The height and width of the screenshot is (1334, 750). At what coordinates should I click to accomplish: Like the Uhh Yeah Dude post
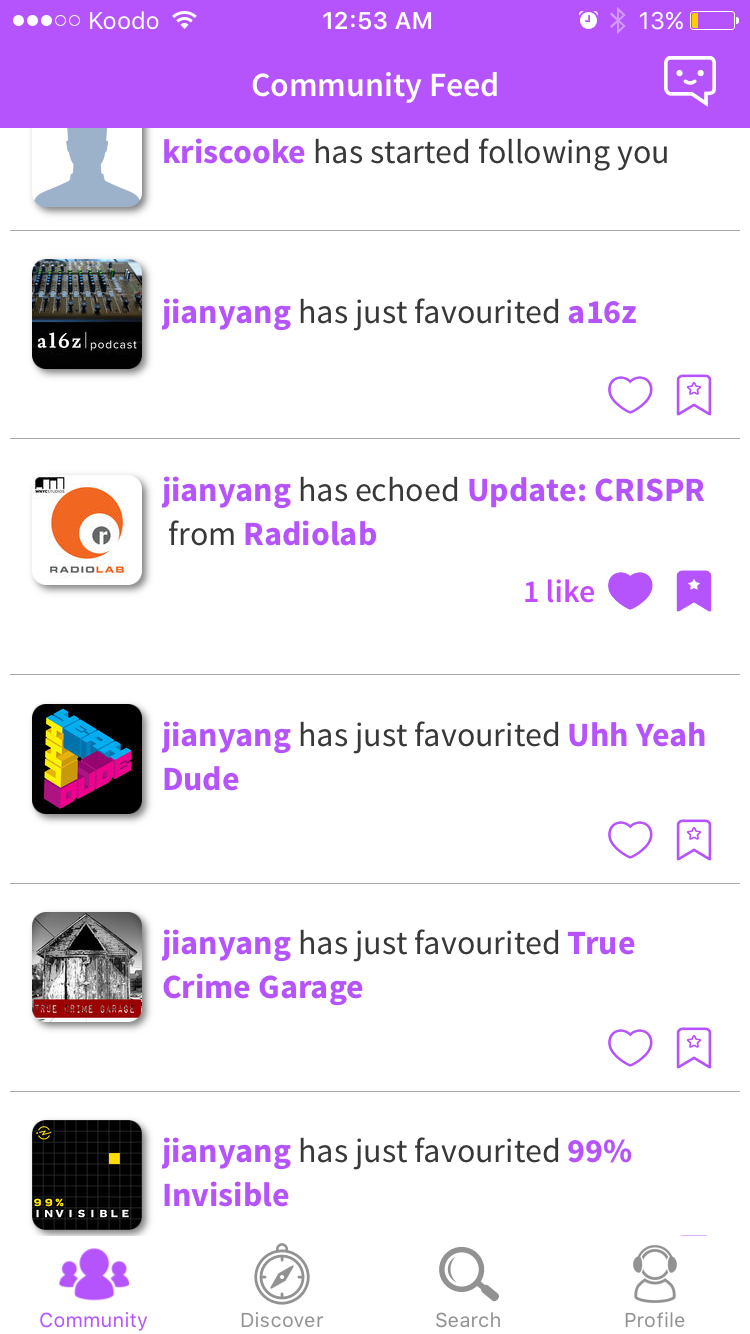pos(630,840)
